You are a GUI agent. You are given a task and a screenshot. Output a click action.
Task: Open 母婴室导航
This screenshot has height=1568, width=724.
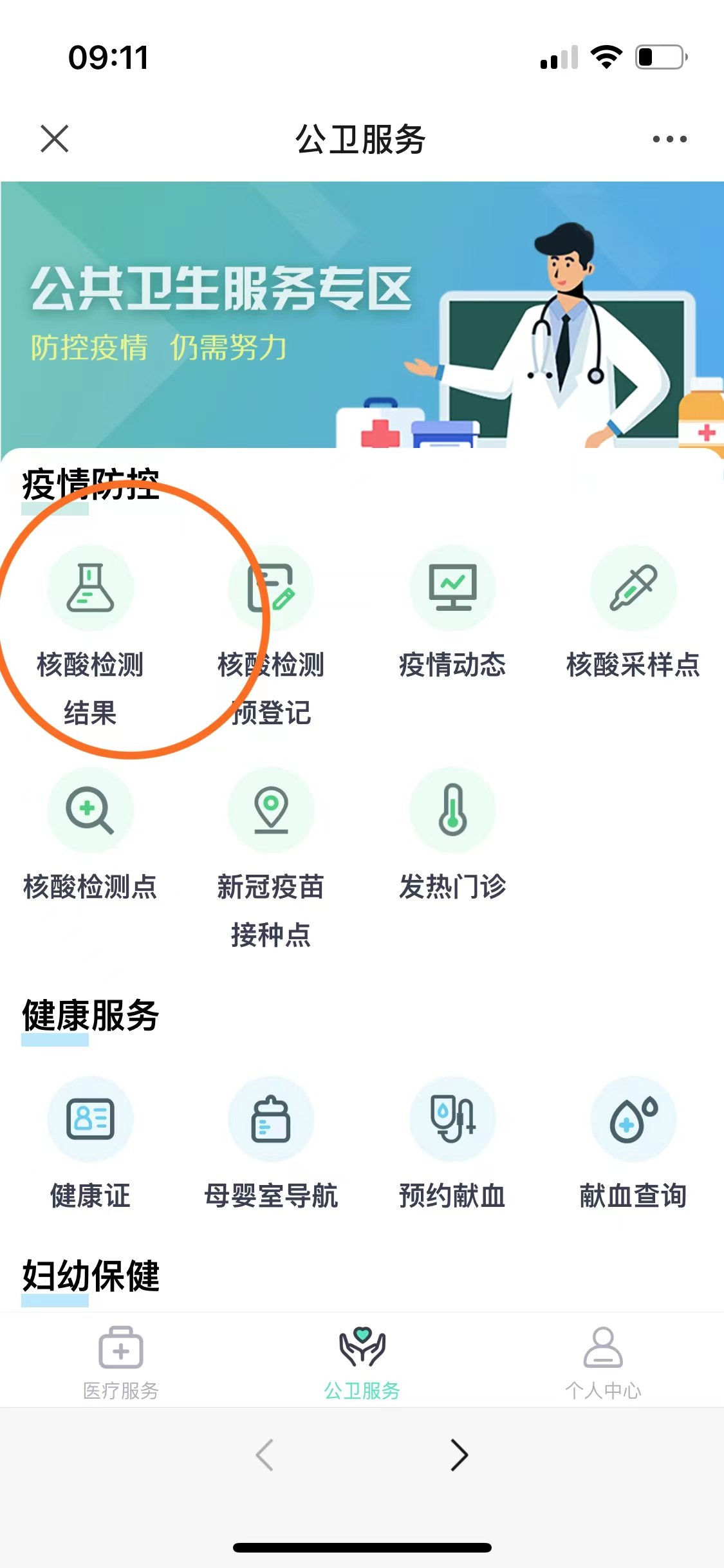point(271,1120)
